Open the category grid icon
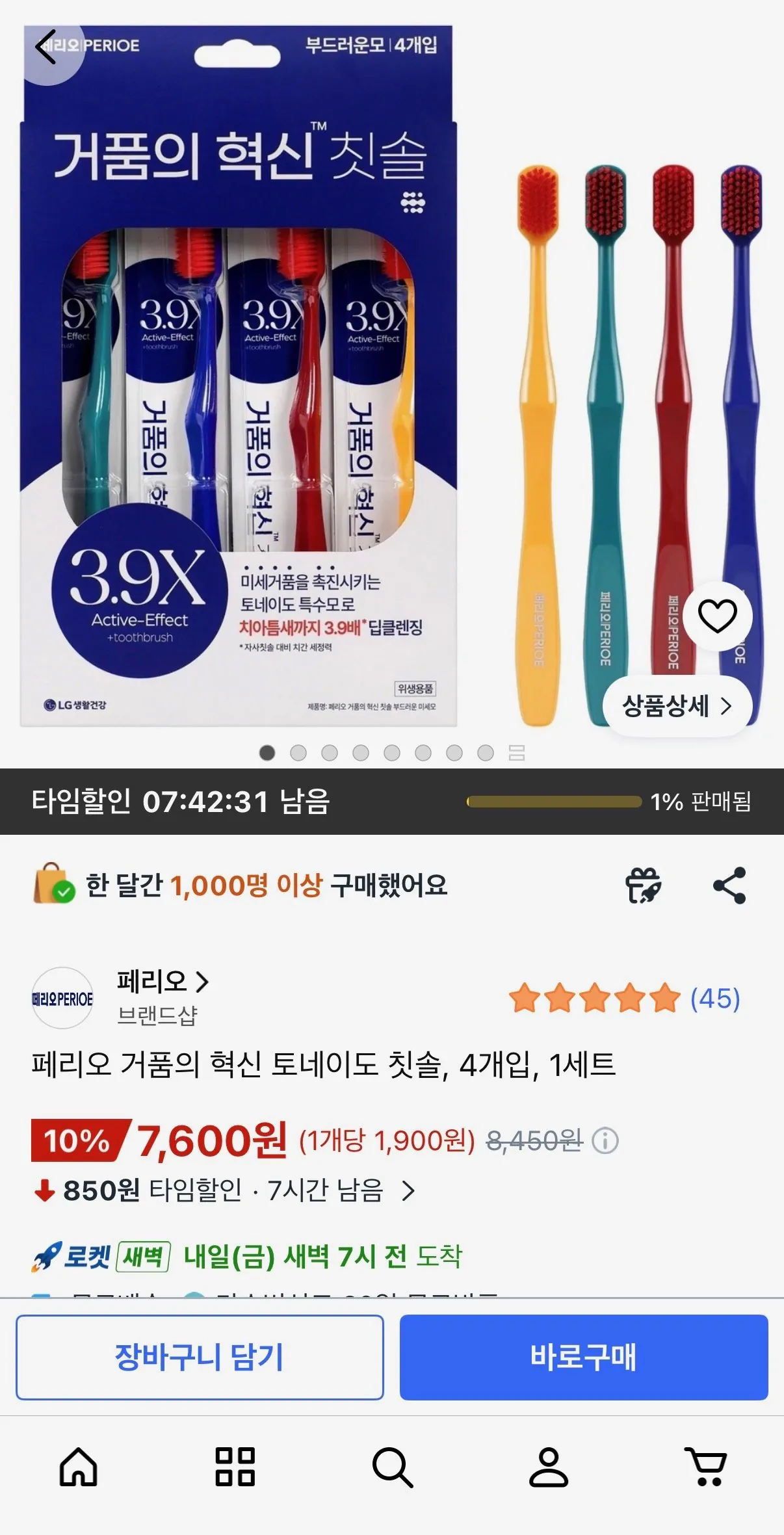 click(x=235, y=1468)
